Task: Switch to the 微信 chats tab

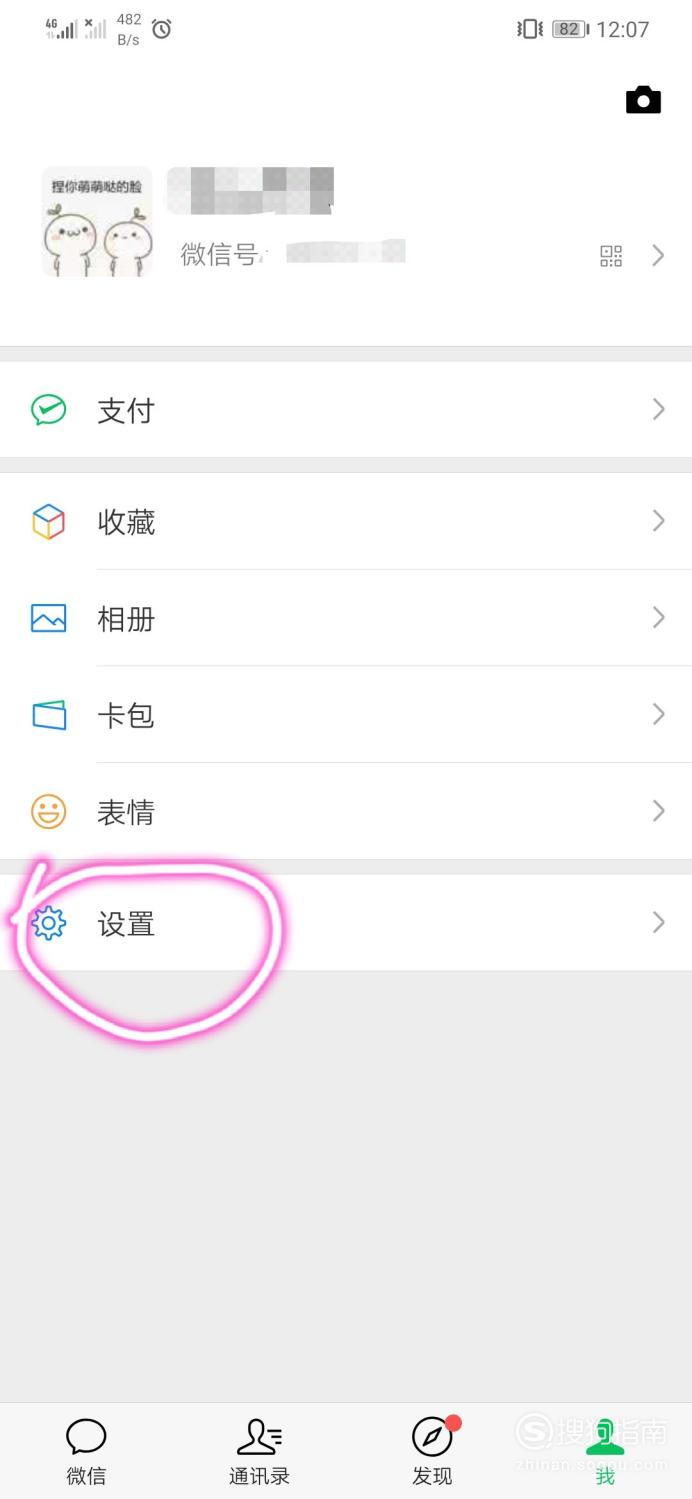Action: 86,1451
